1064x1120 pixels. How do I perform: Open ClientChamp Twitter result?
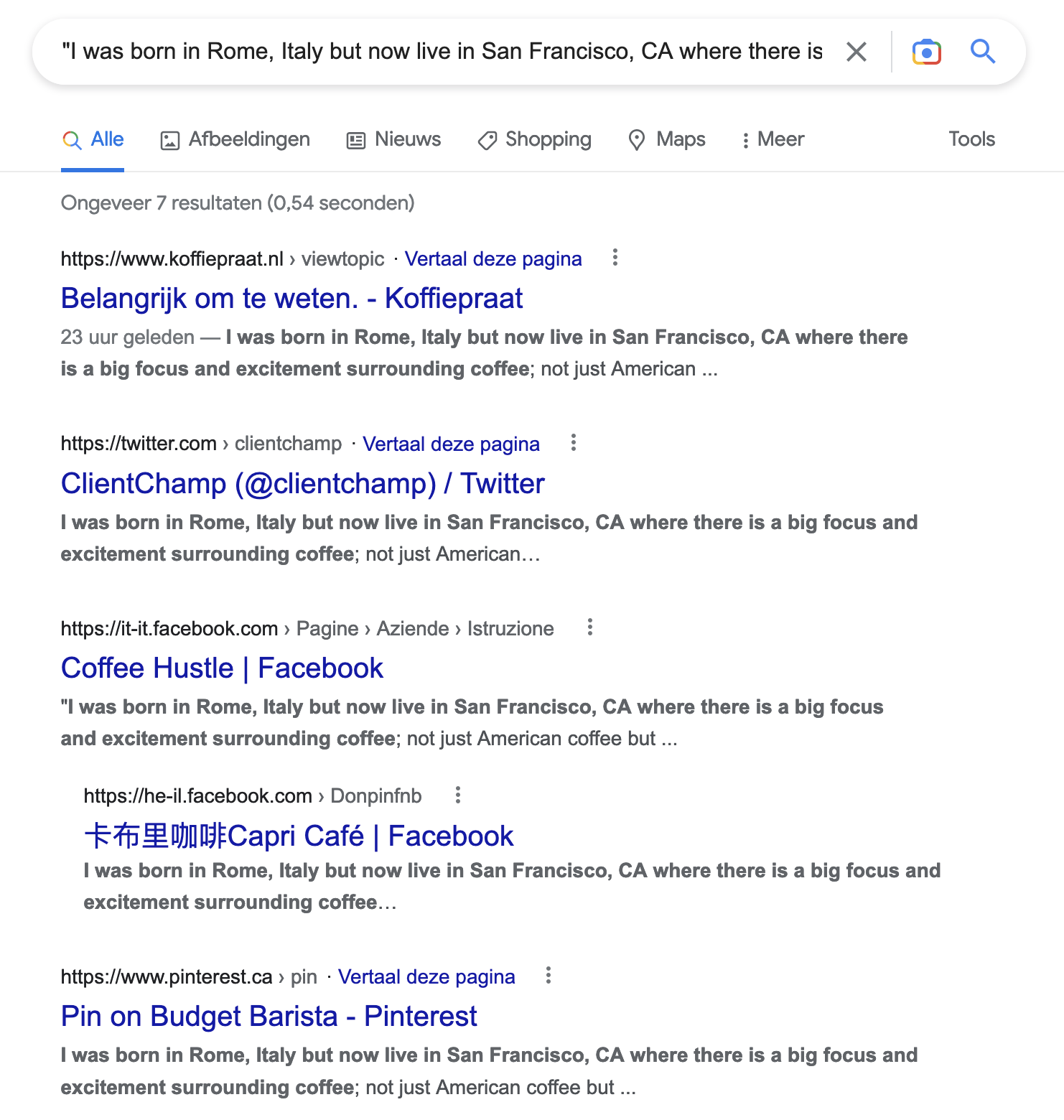[x=302, y=484]
